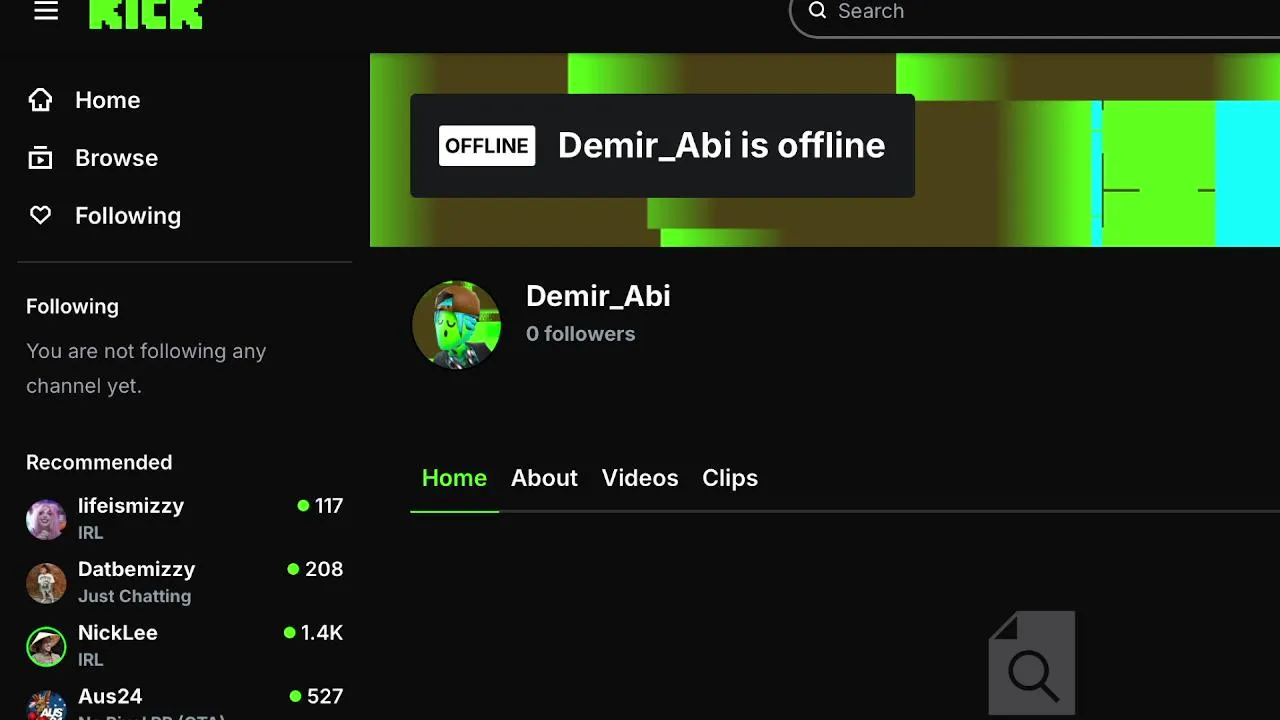Viewport: 1280px width, 720px height.
Task: Open the hamburger menu
Action: (x=46, y=11)
